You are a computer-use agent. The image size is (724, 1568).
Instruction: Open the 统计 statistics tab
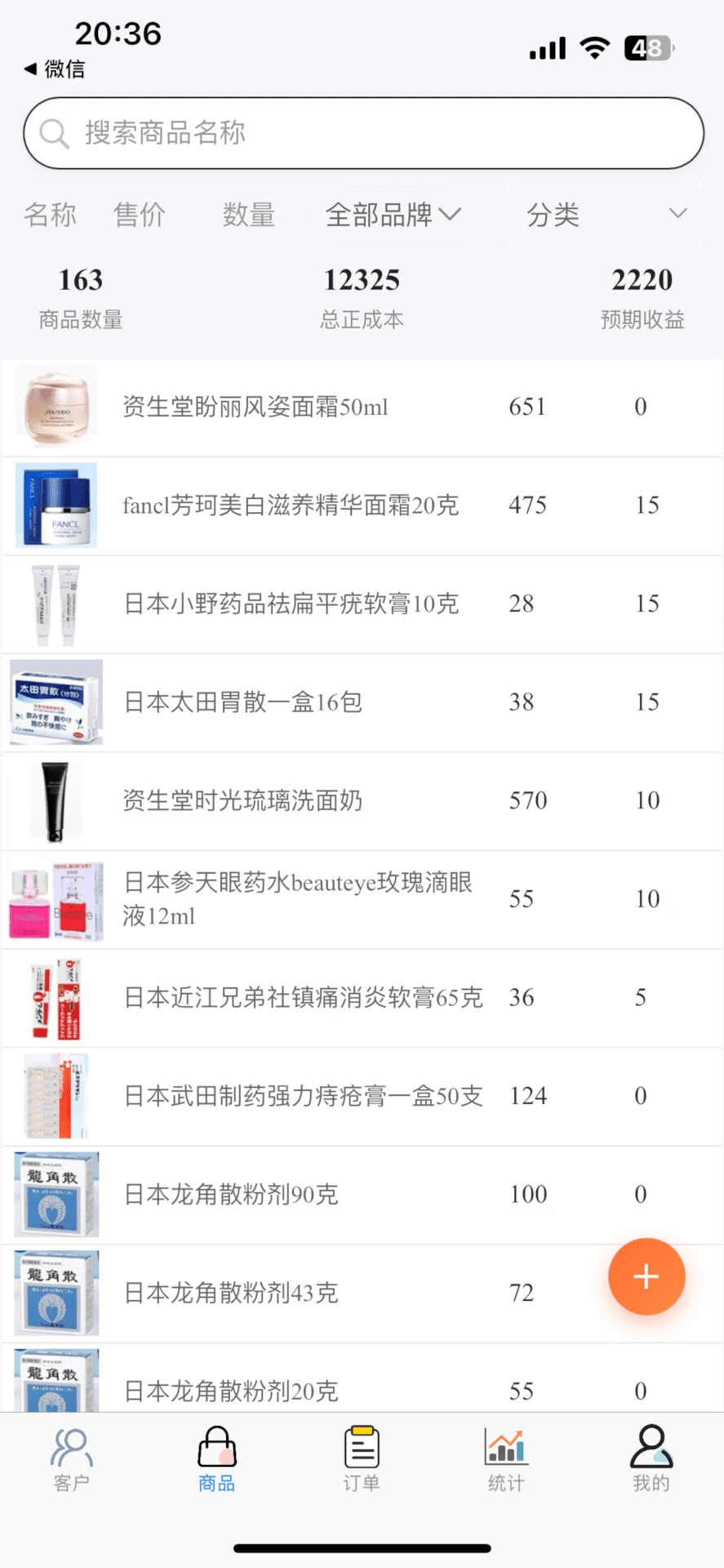tap(506, 1459)
